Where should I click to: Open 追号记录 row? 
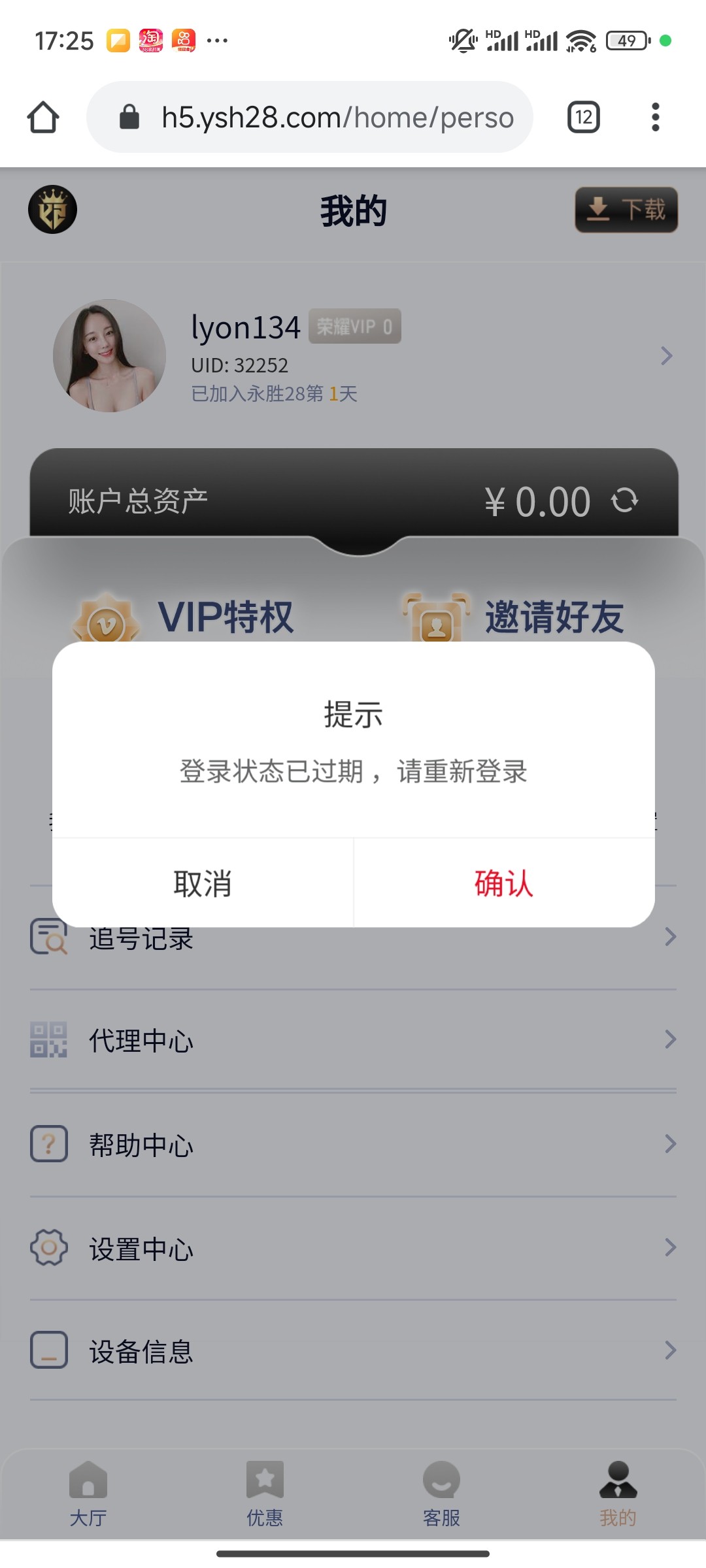(x=353, y=938)
